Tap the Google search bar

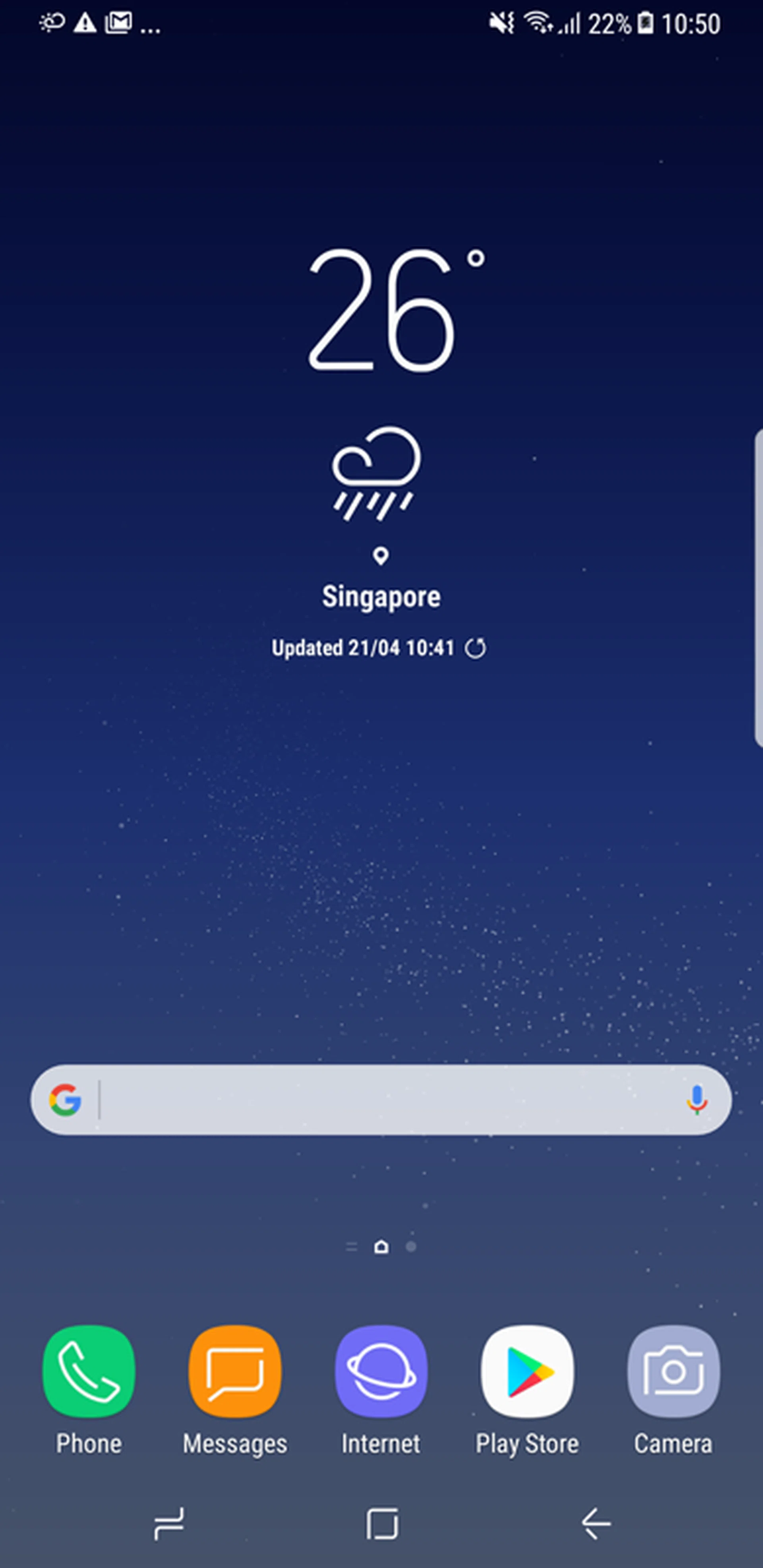[x=378, y=1100]
